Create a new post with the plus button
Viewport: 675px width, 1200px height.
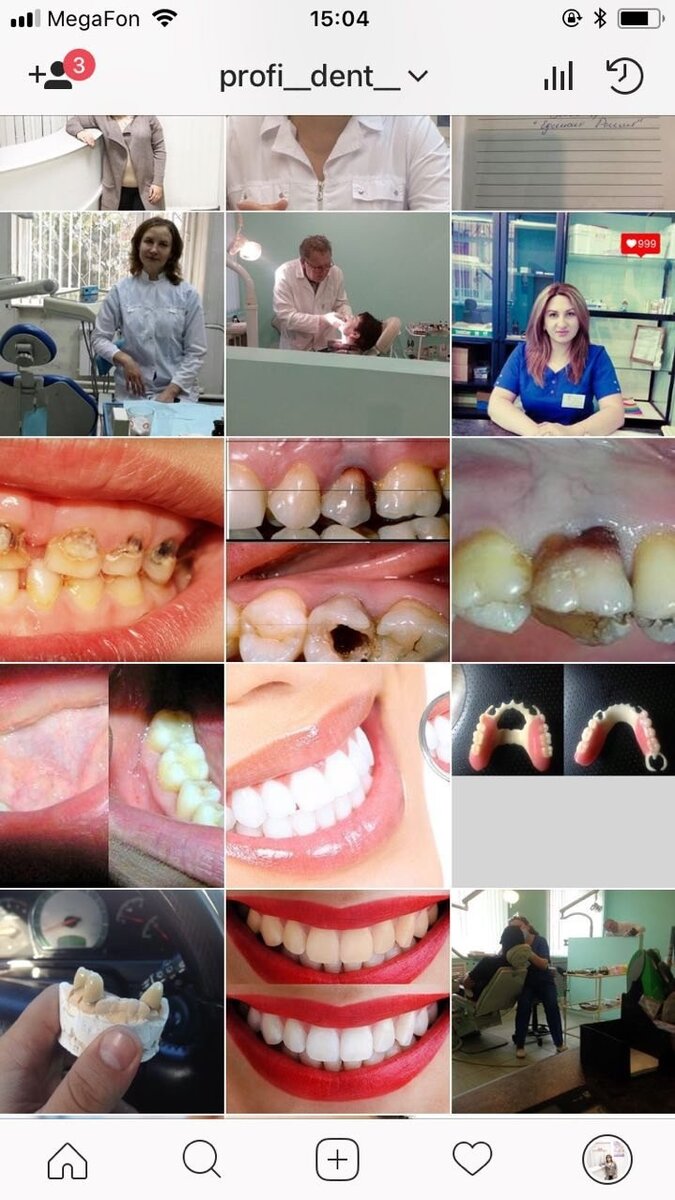pos(337,1160)
